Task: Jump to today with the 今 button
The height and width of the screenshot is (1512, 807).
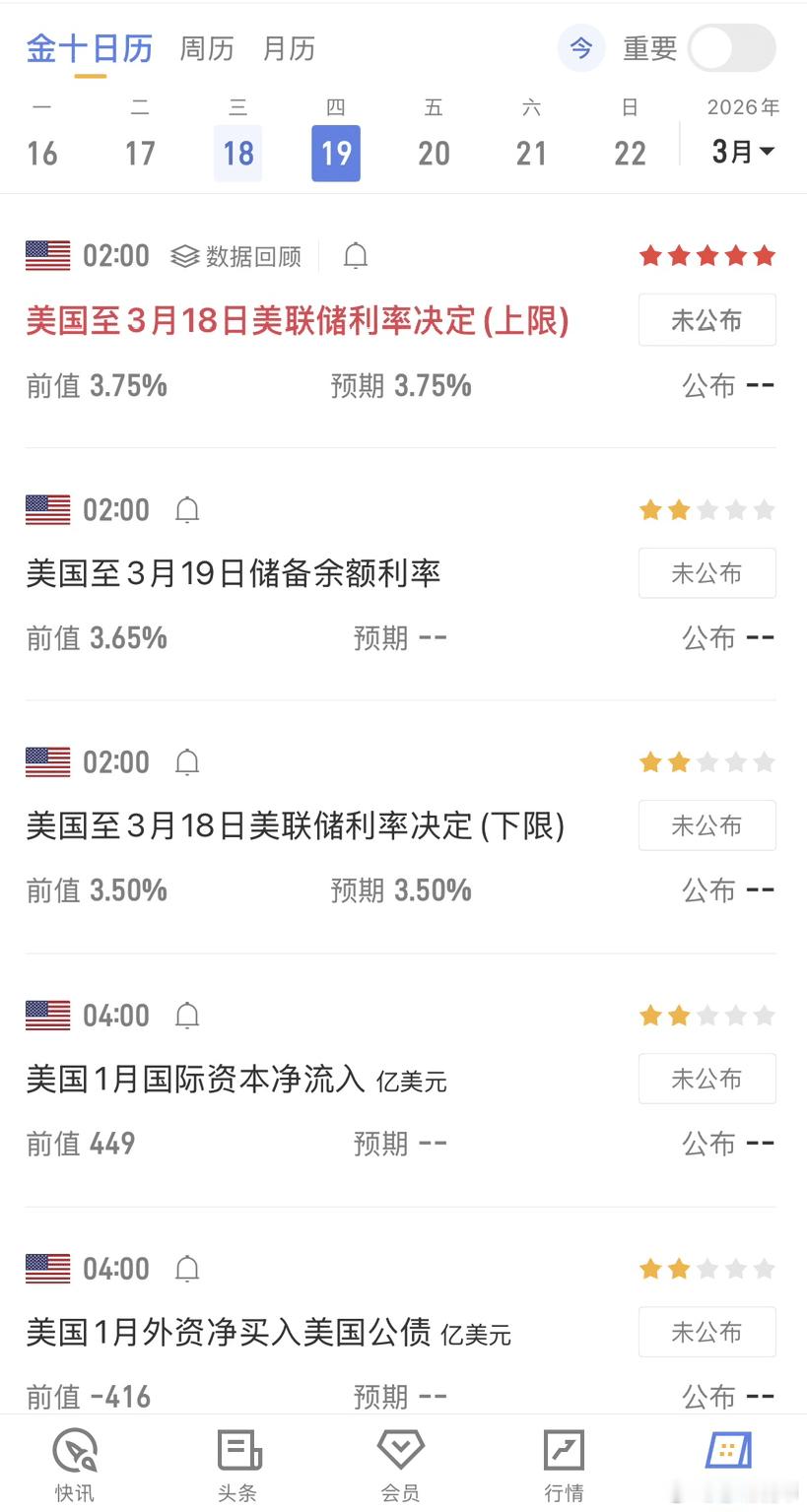Action: pyautogui.click(x=581, y=48)
